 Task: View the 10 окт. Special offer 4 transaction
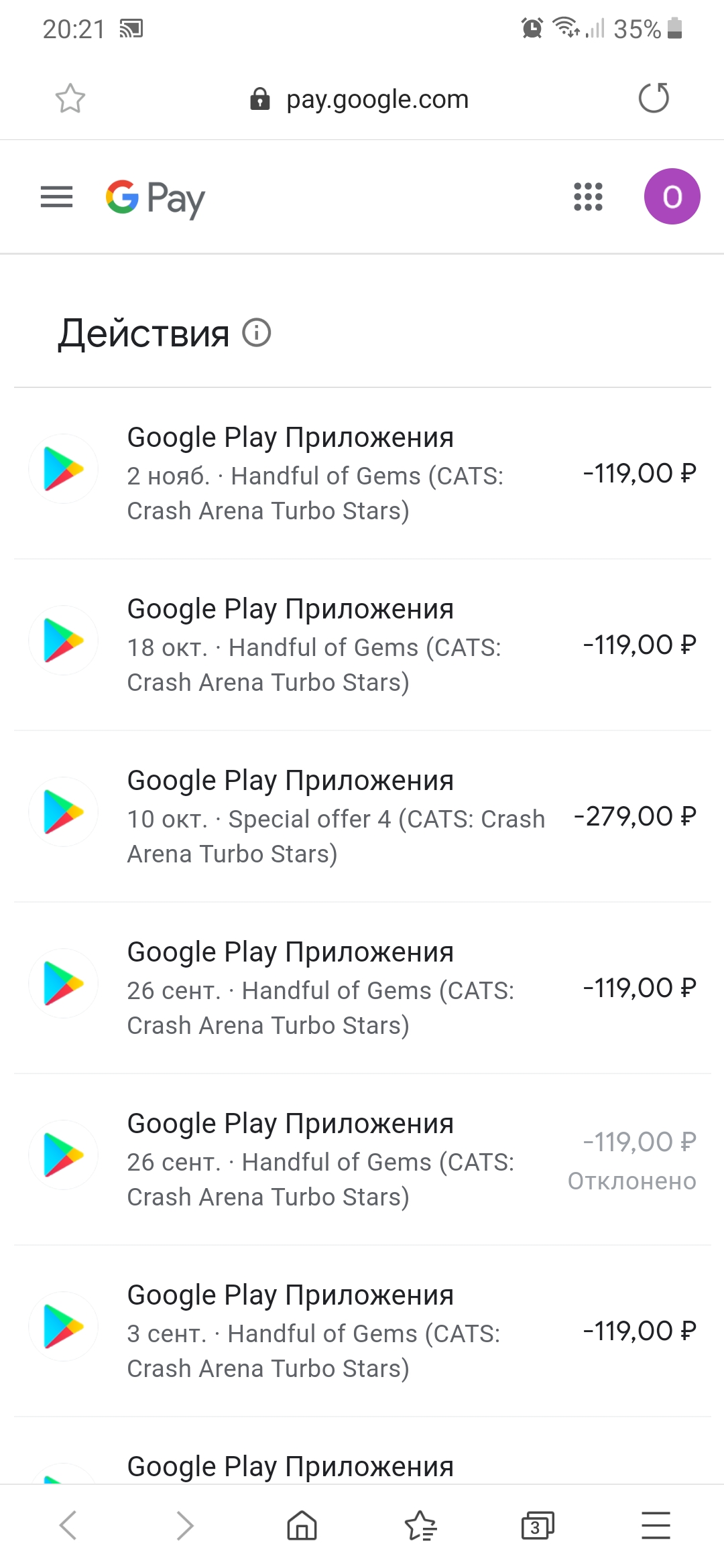pyautogui.click(x=362, y=816)
